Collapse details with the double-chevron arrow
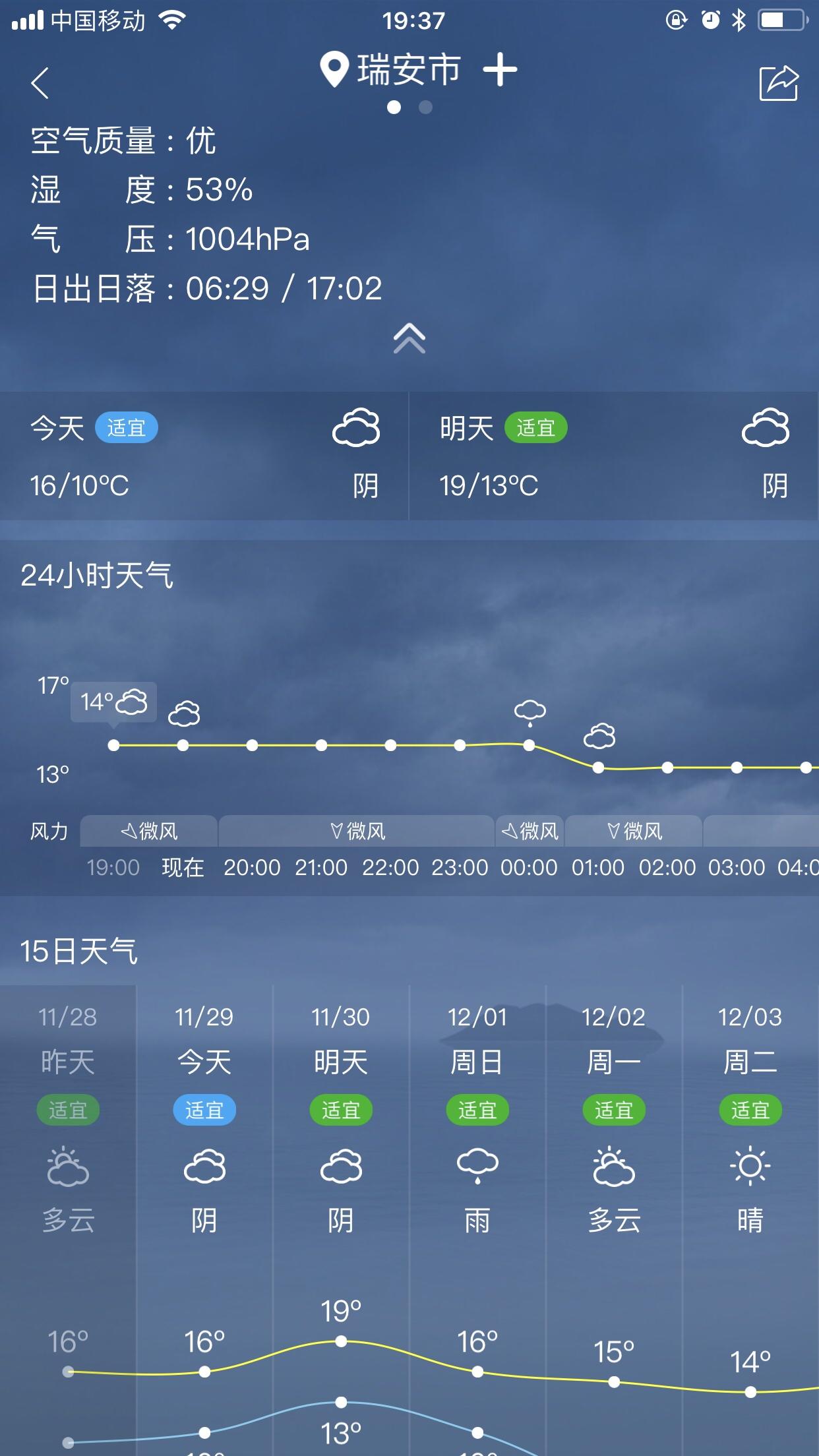The width and height of the screenshot is (819, 1456). coord(409,338)
